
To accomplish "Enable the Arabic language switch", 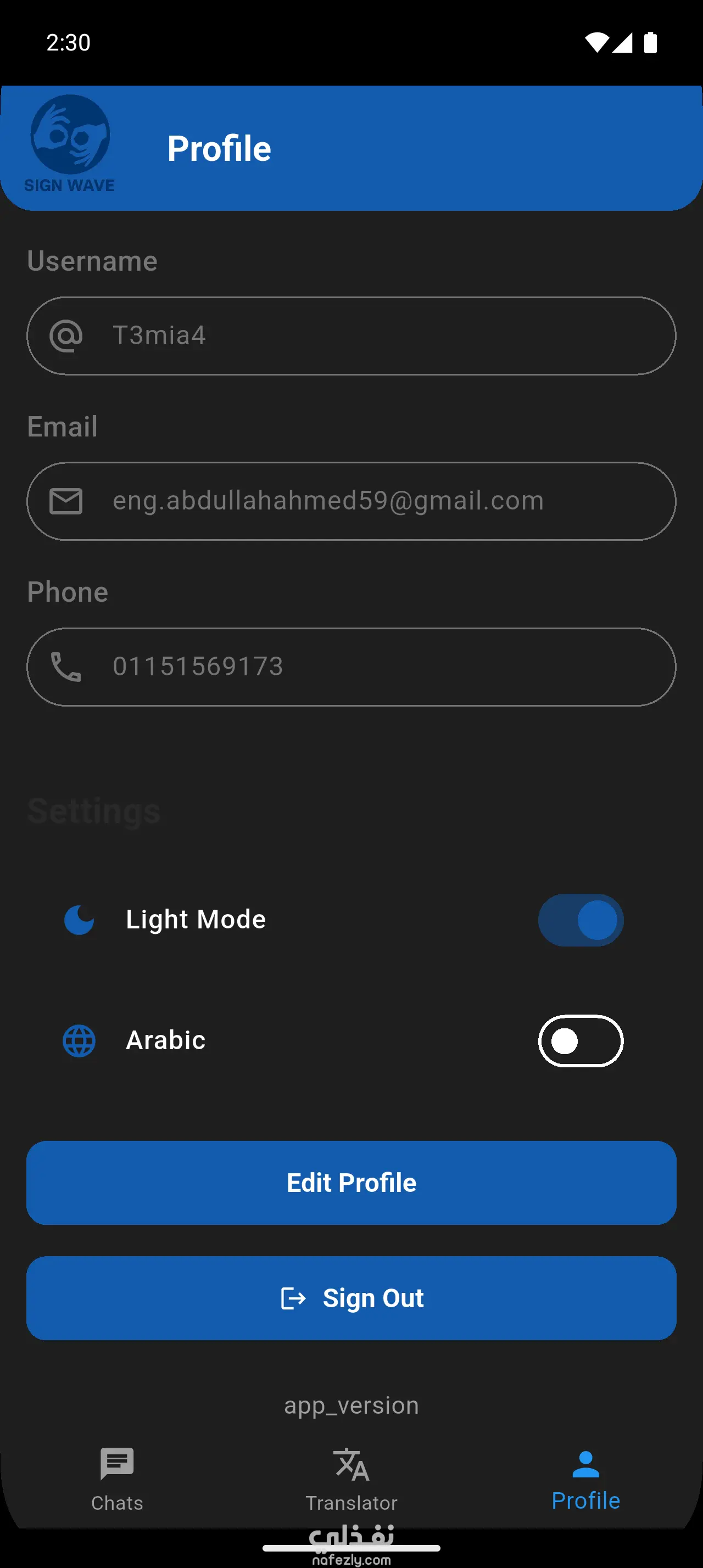I will pos(580,1041).
